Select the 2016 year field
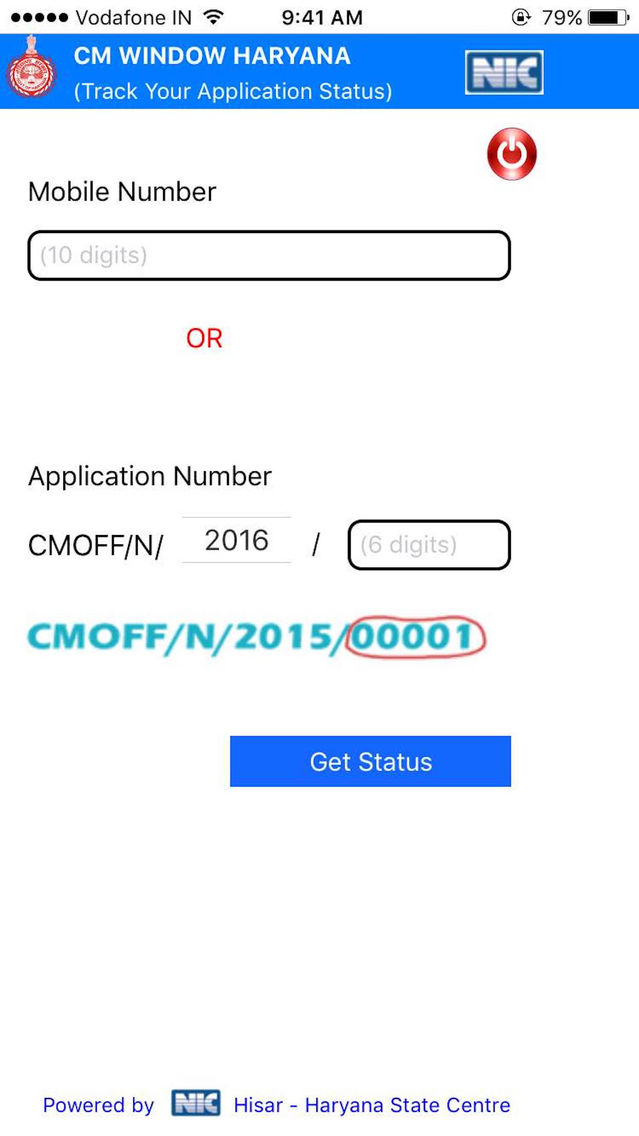 [x=237, y=541]
